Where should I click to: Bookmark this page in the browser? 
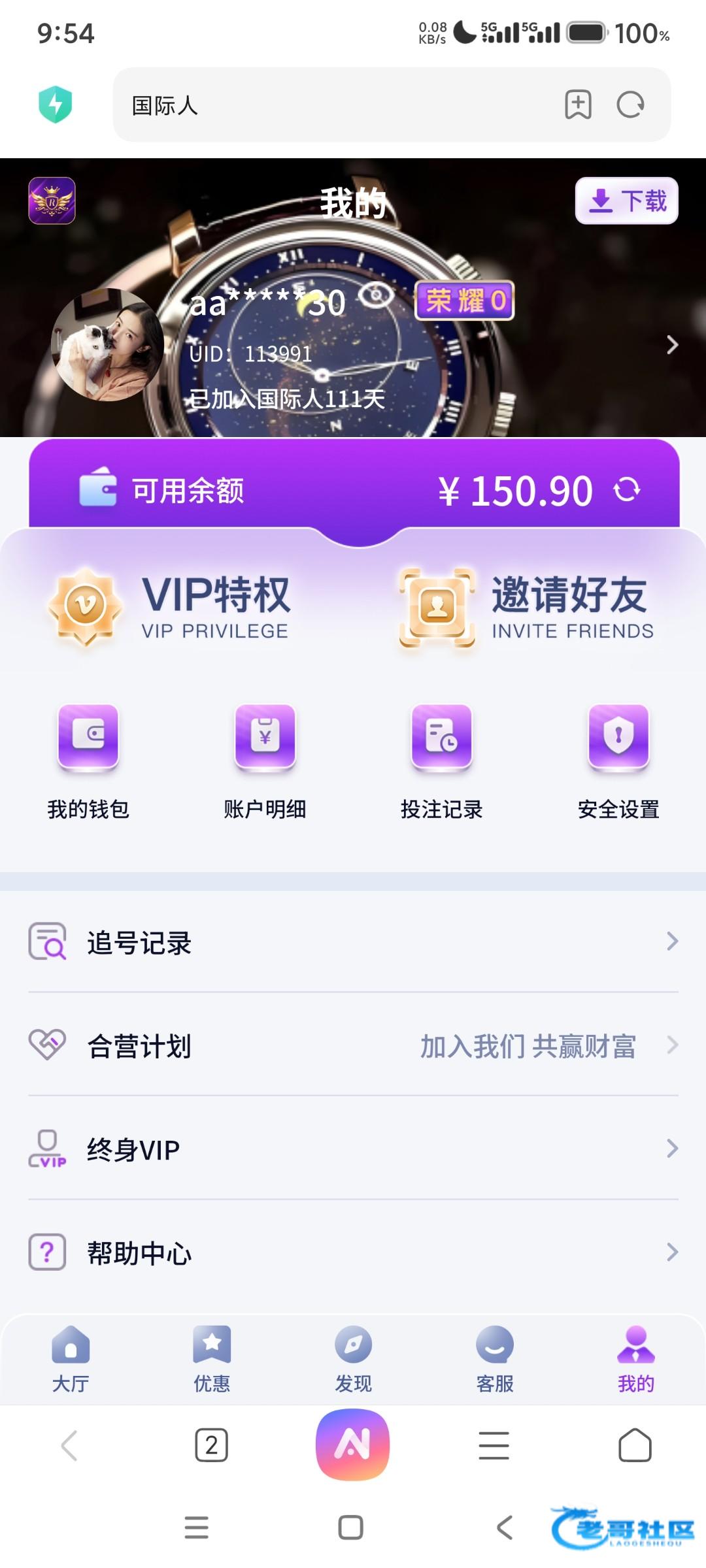(578, 105)
